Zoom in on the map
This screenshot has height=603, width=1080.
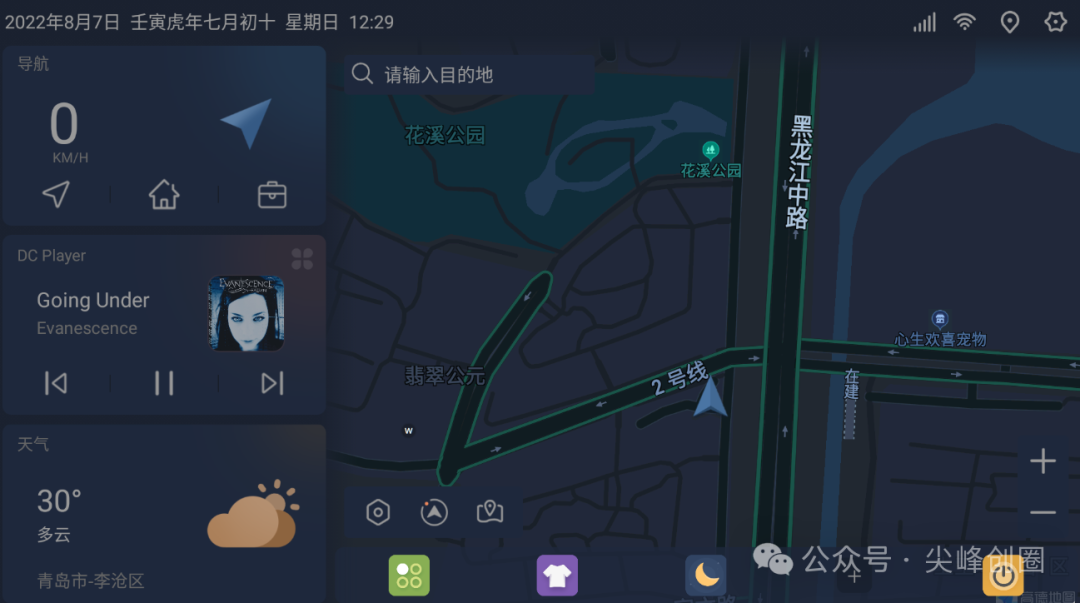tap(1043, 462)
